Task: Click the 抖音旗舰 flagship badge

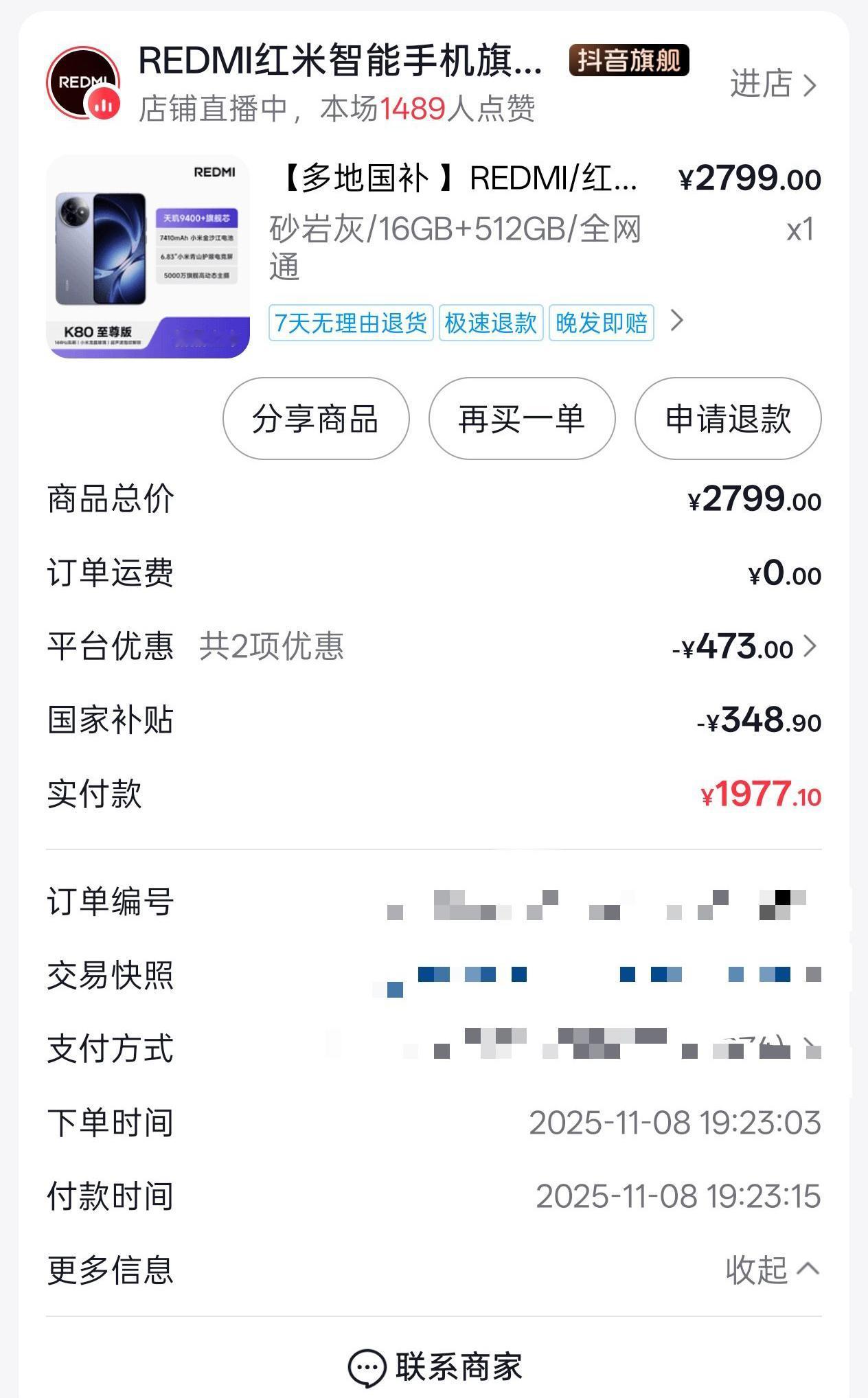Action: [x=628, y=62]
